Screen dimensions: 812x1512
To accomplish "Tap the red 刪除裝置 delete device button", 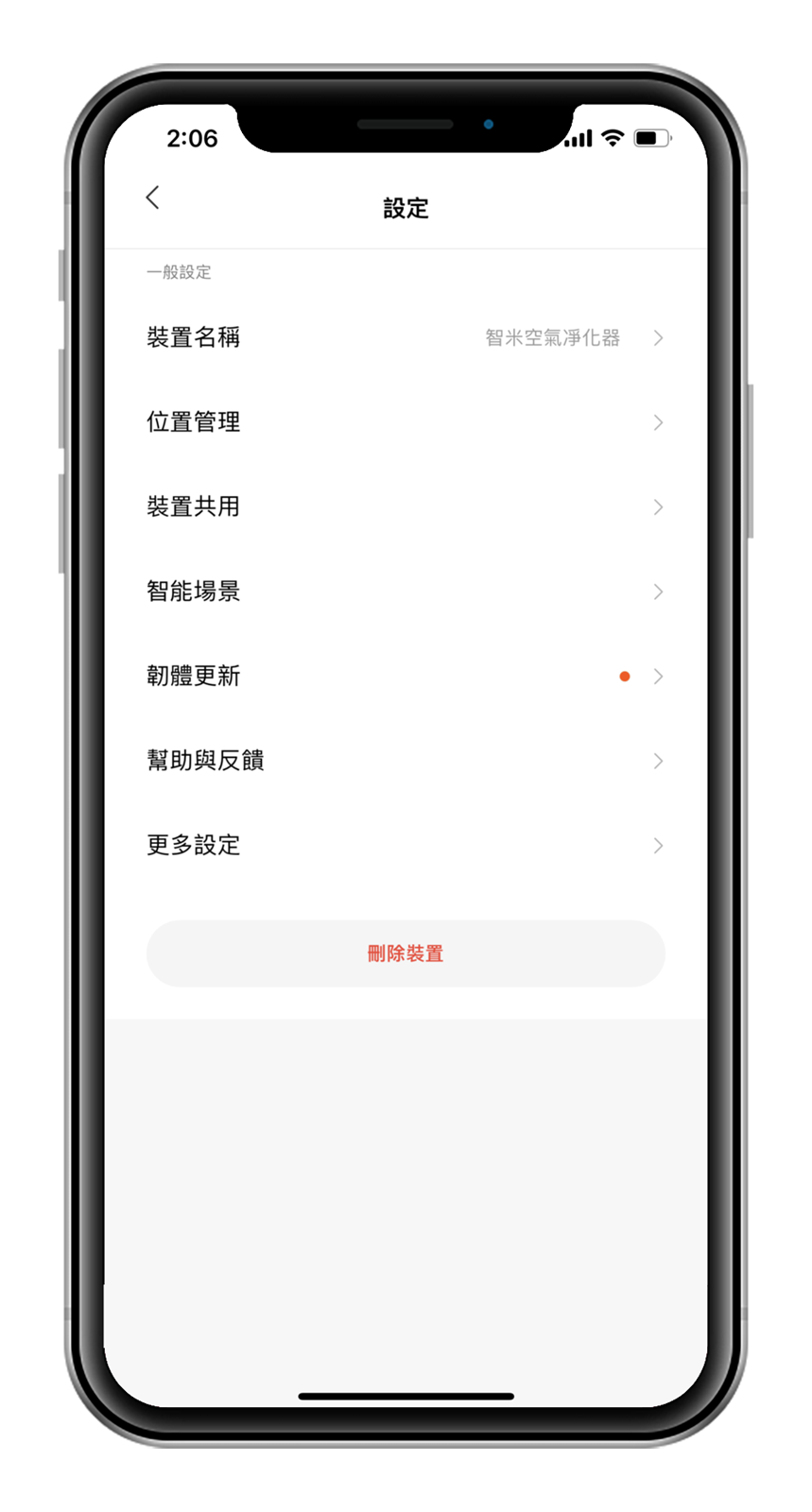I will (x=406, y=954).
